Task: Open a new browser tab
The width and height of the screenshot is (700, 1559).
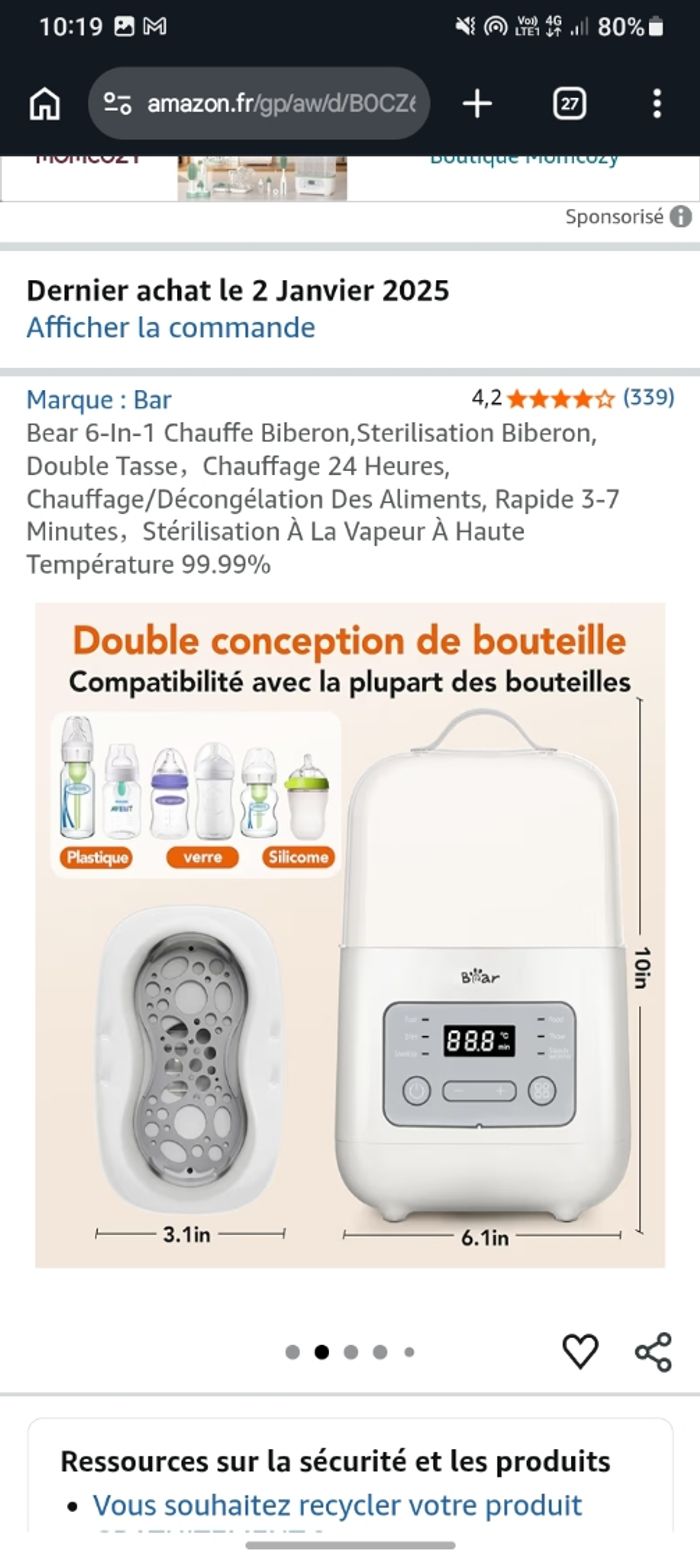Action: tap(477, 104)
